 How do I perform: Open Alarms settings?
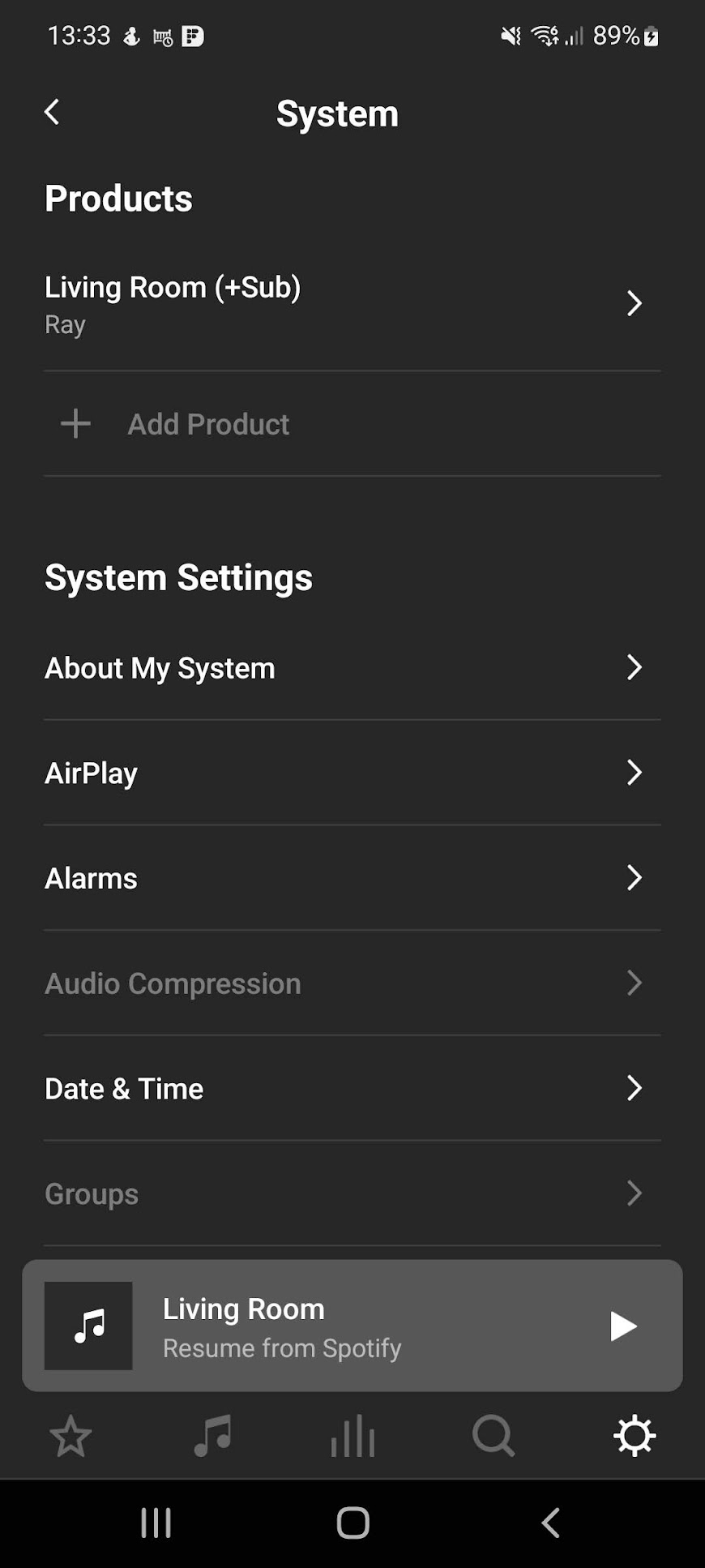[352, 878]
